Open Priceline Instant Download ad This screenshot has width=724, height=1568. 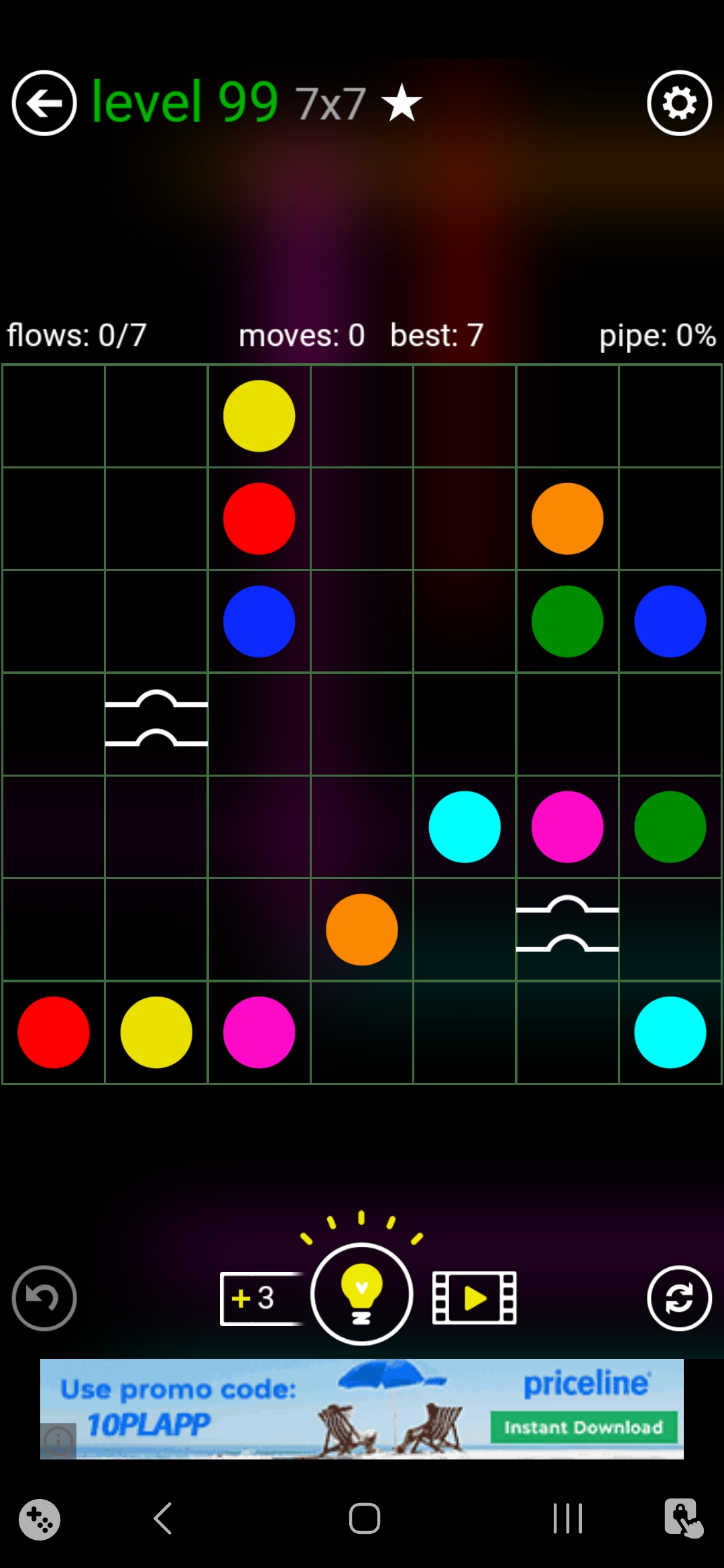[x=583, y=1427]
